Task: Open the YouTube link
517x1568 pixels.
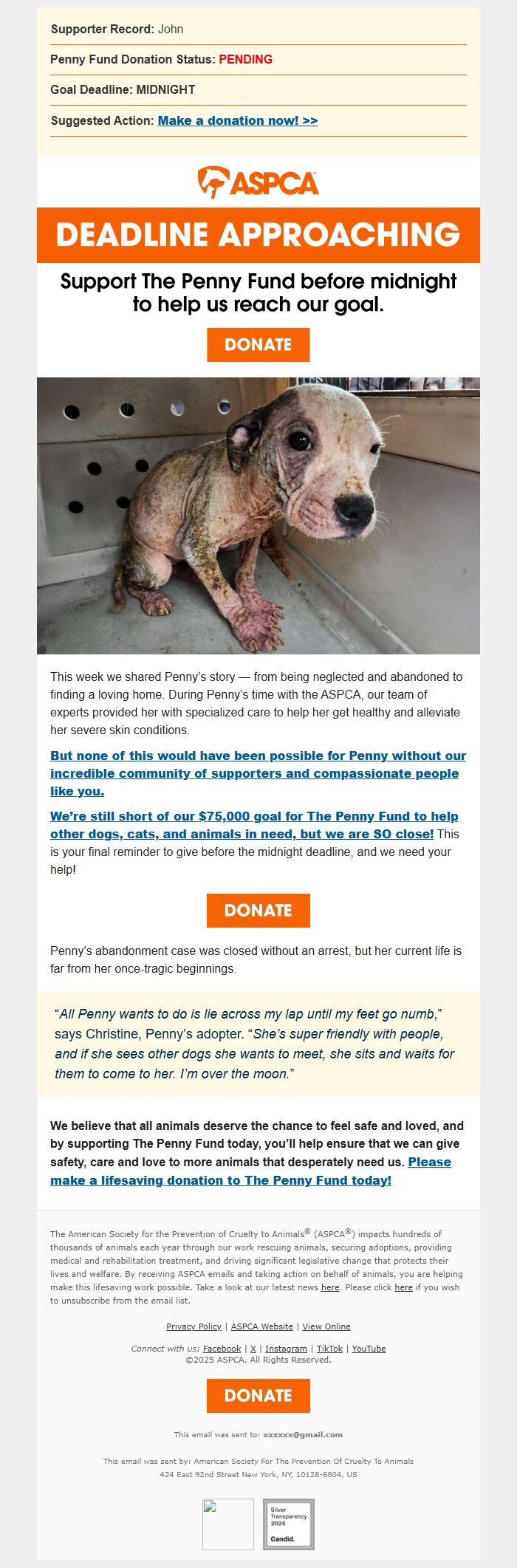Action: click(x=369, y=1348)
